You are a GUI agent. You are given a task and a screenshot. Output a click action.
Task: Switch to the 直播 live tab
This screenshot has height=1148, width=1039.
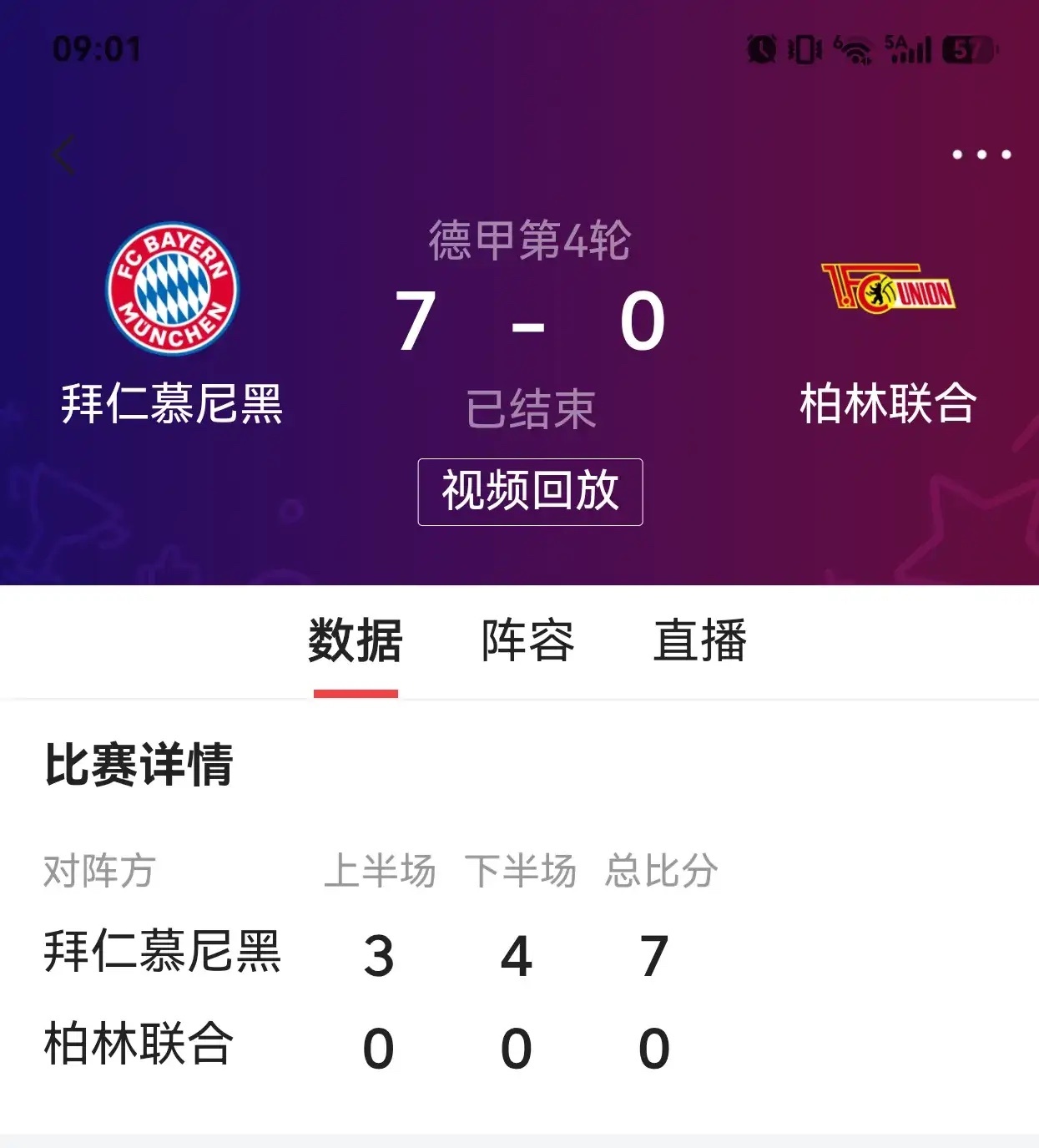tap(700, 641)
